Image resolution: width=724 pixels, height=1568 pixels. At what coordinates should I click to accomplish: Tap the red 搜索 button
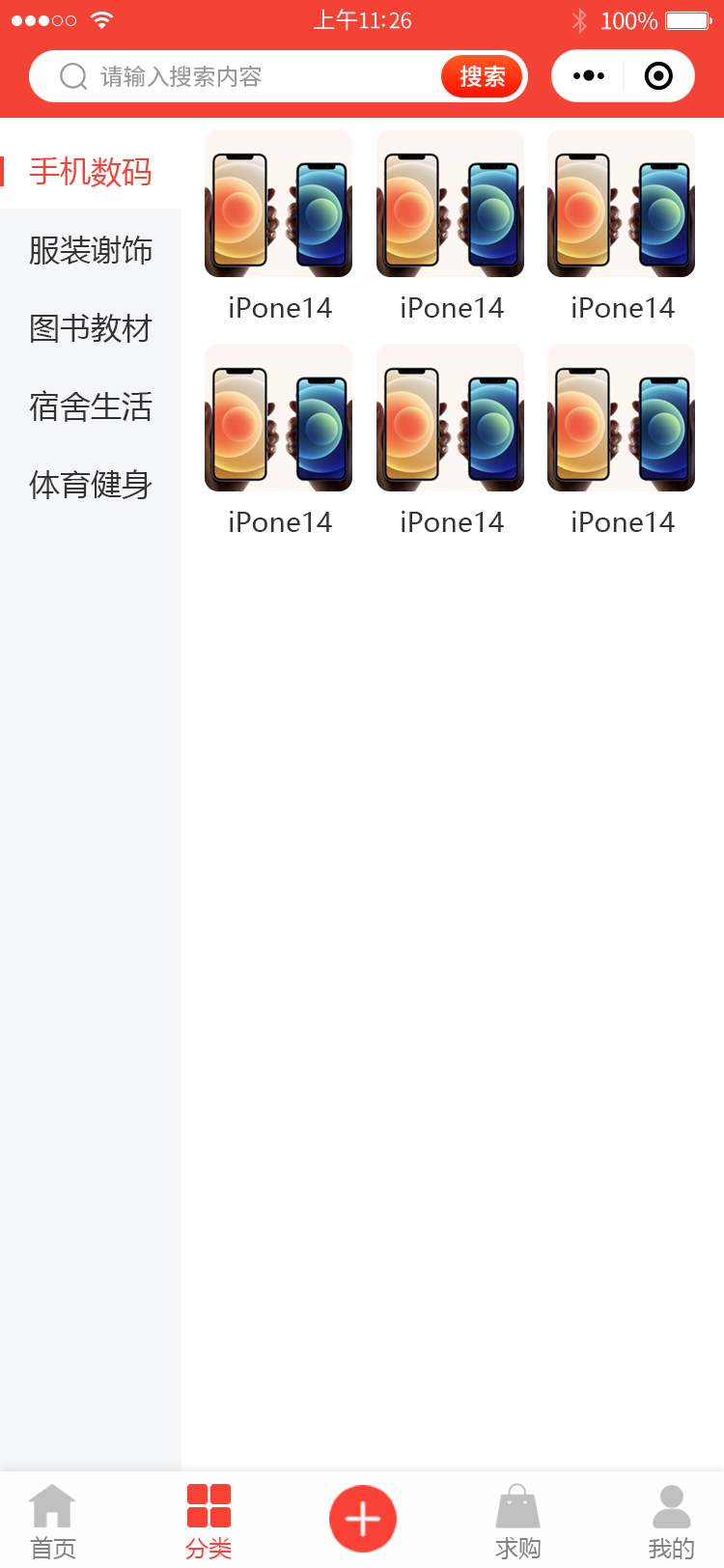[x=482, y=76]
